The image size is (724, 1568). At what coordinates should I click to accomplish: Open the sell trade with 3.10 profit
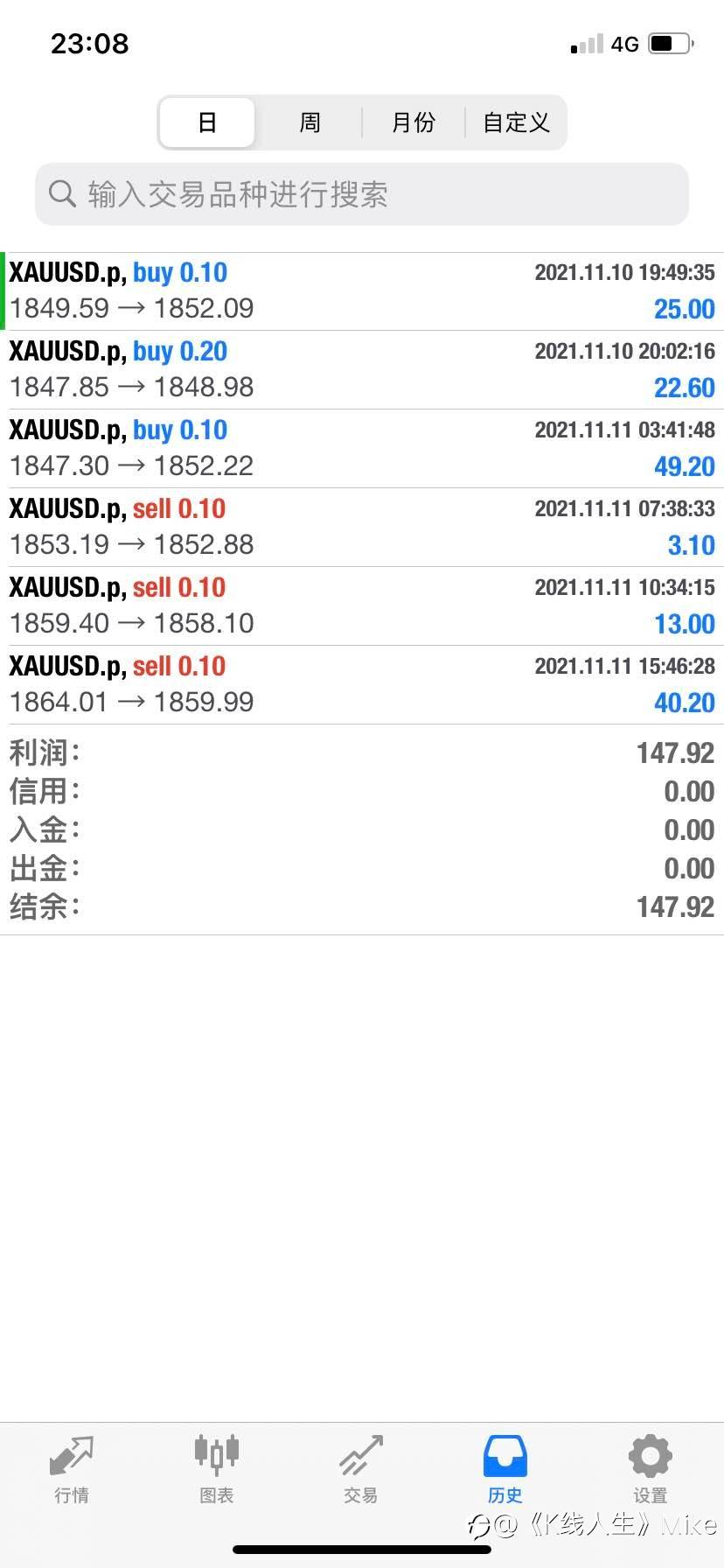(362, 528)
